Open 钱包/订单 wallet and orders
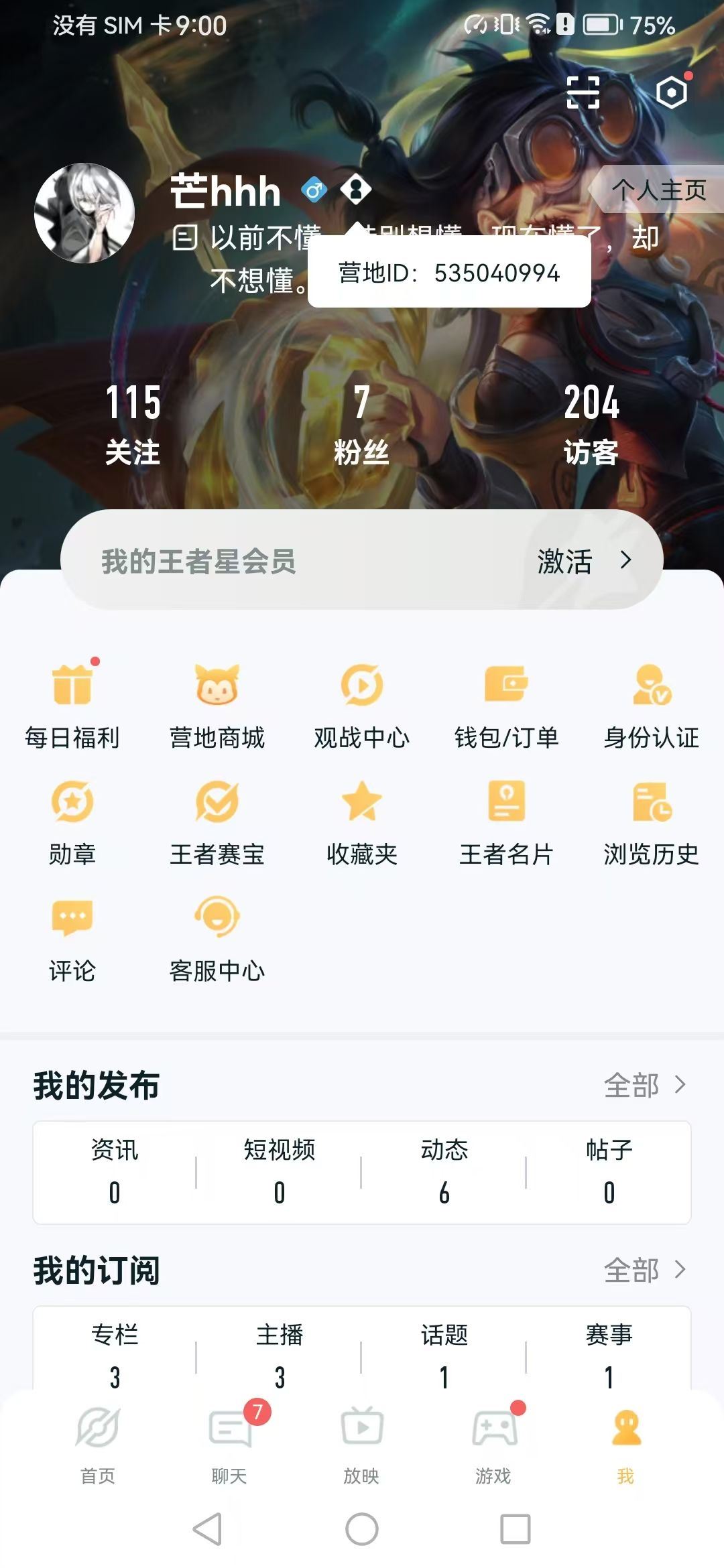 [506, 705]
